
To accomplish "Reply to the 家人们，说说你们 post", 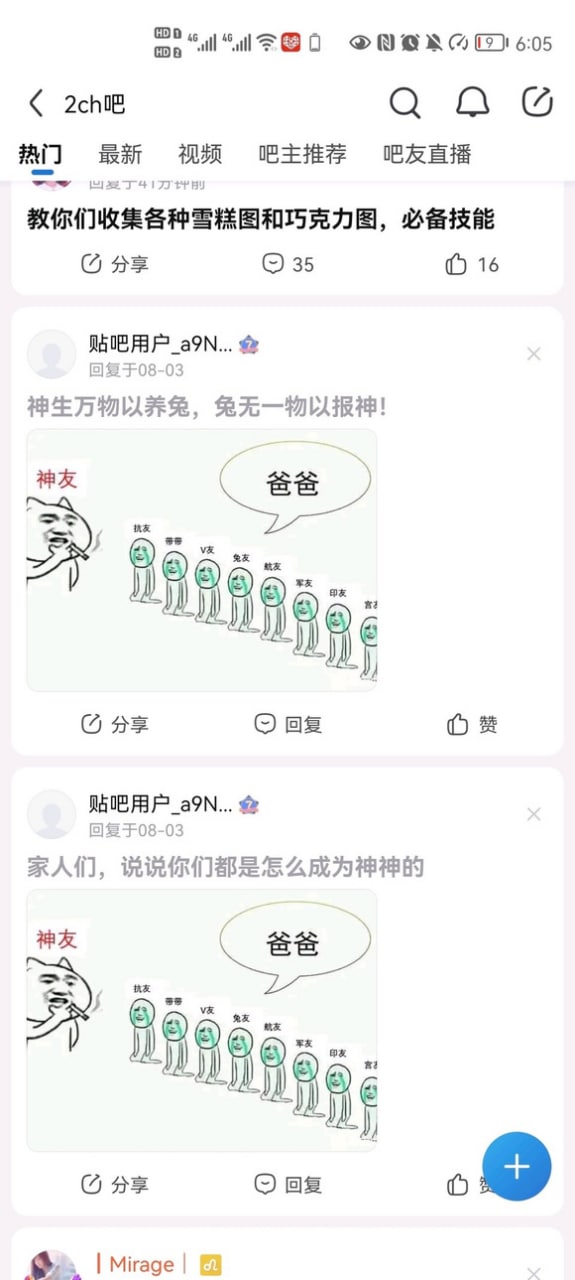I will pos(288,1184).
